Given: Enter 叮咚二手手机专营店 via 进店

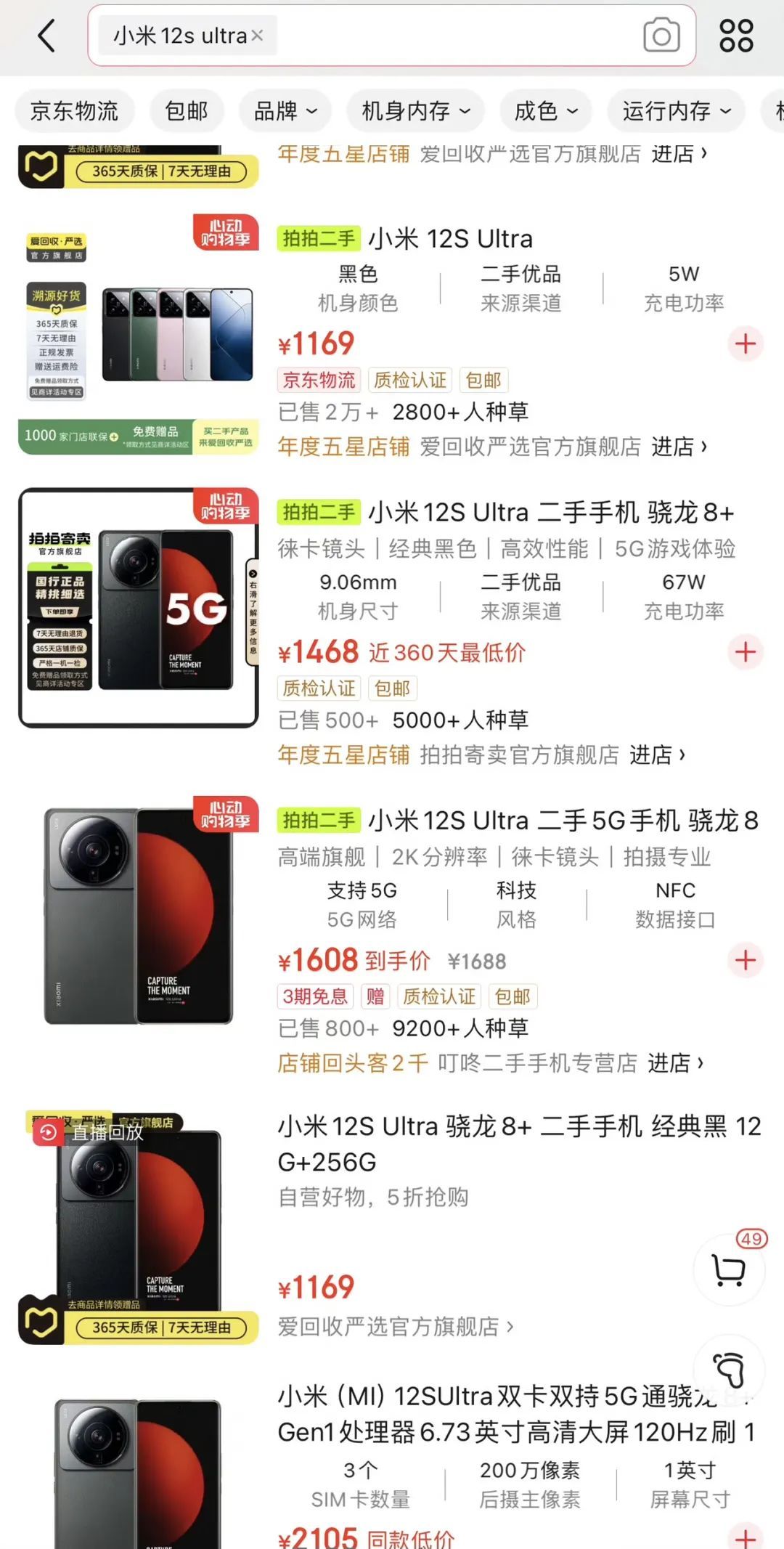Looking at the screenshot, I should tap(675, 1063).
